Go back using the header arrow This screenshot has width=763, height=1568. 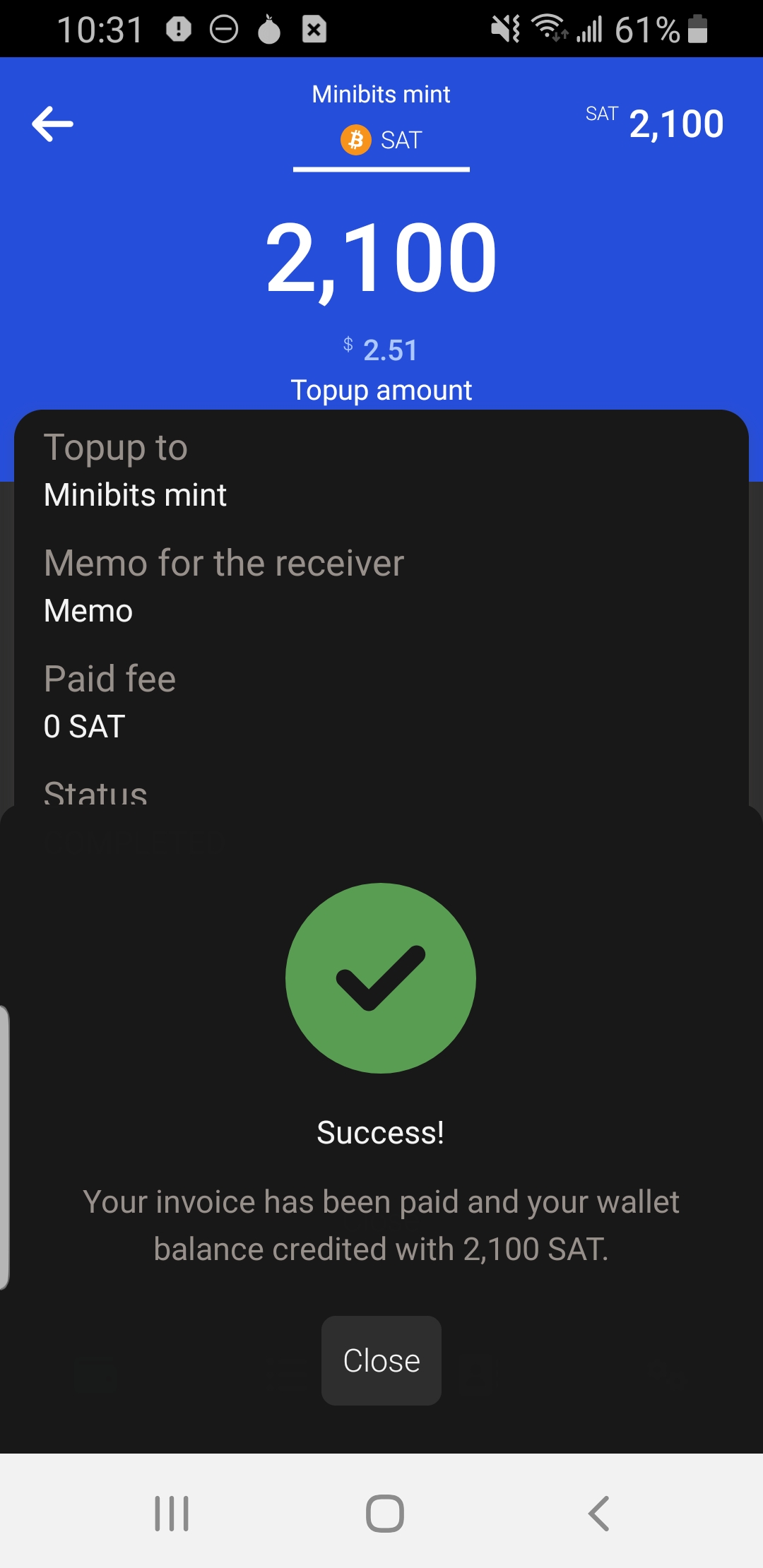[x=53, y=124]
